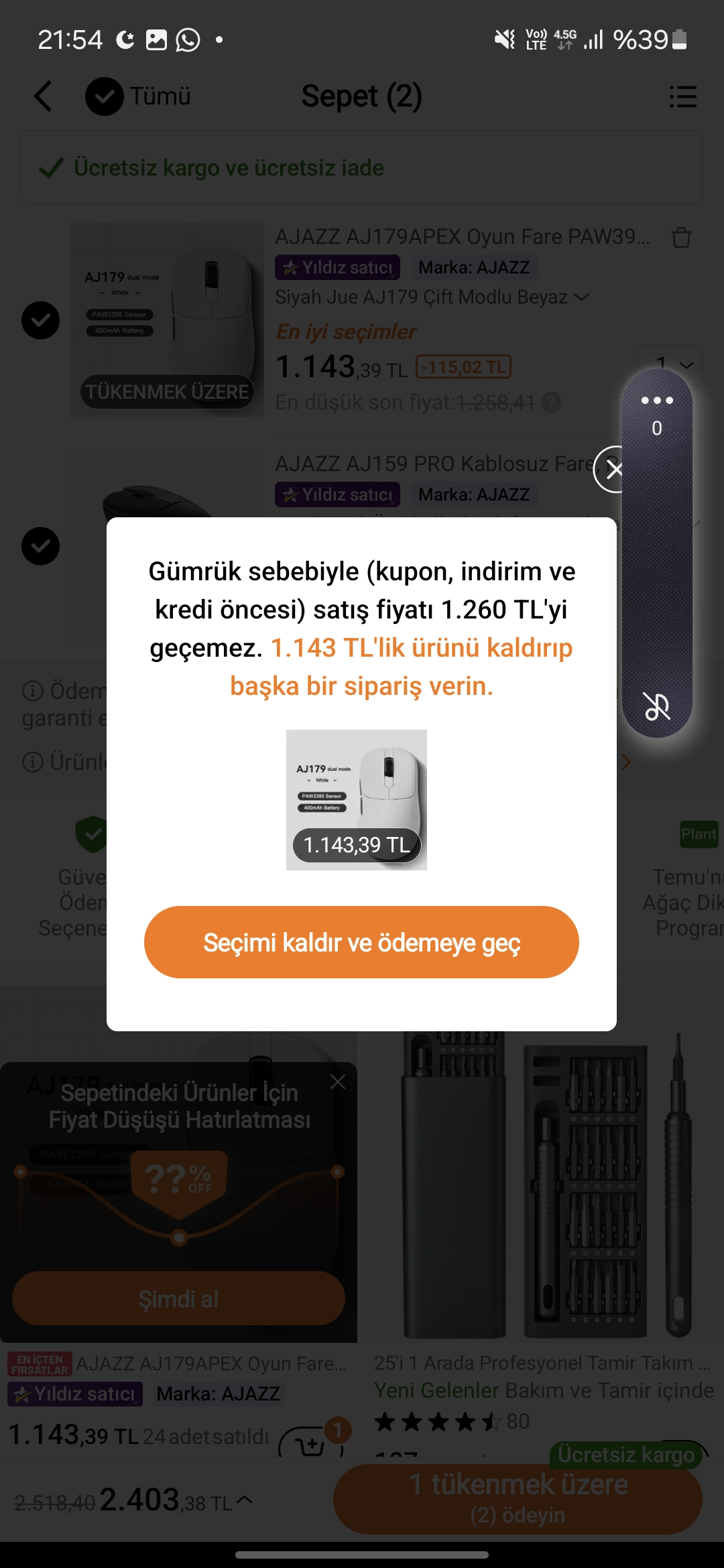
Task: Tap 'Seçimi kaldır ve ödemeye geç' button
Action: point(361,942)
